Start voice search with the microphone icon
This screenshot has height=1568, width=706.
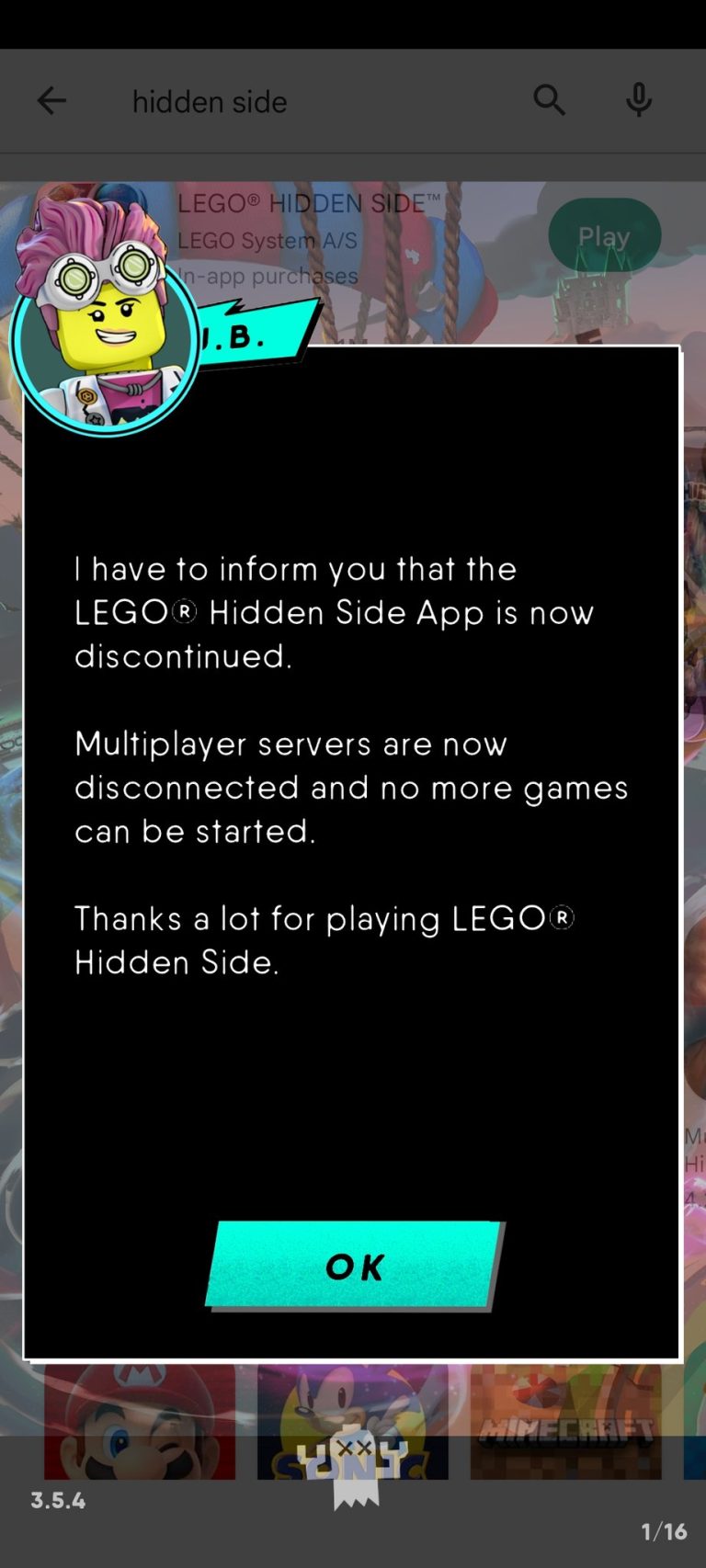pos(638,100)
